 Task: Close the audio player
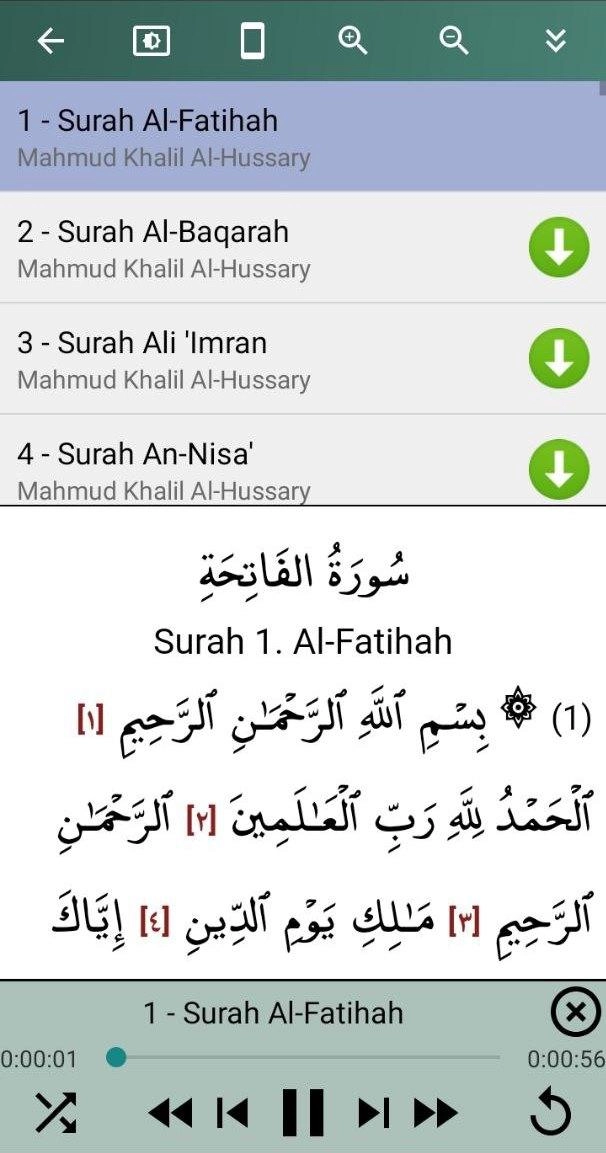tap(576, 1013)
